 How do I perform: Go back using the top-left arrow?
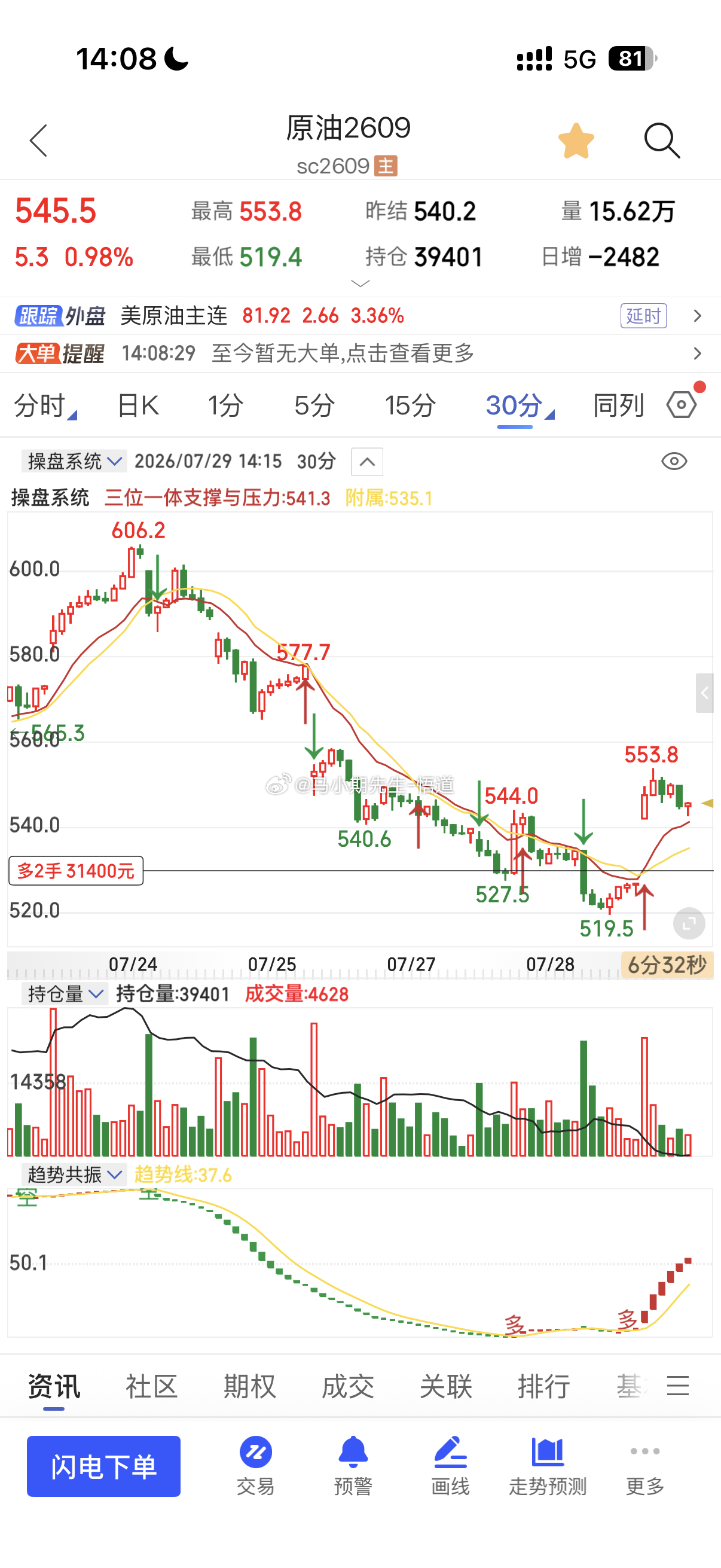(38, 141)
